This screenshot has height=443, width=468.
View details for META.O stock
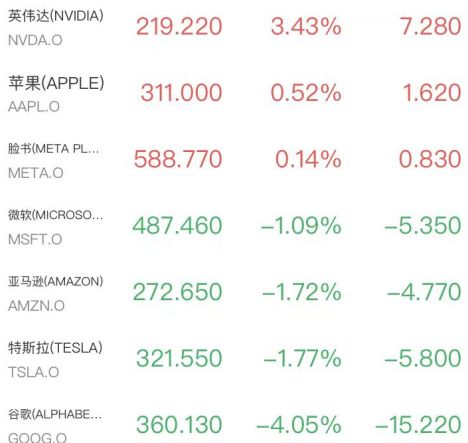click(234, 160)
